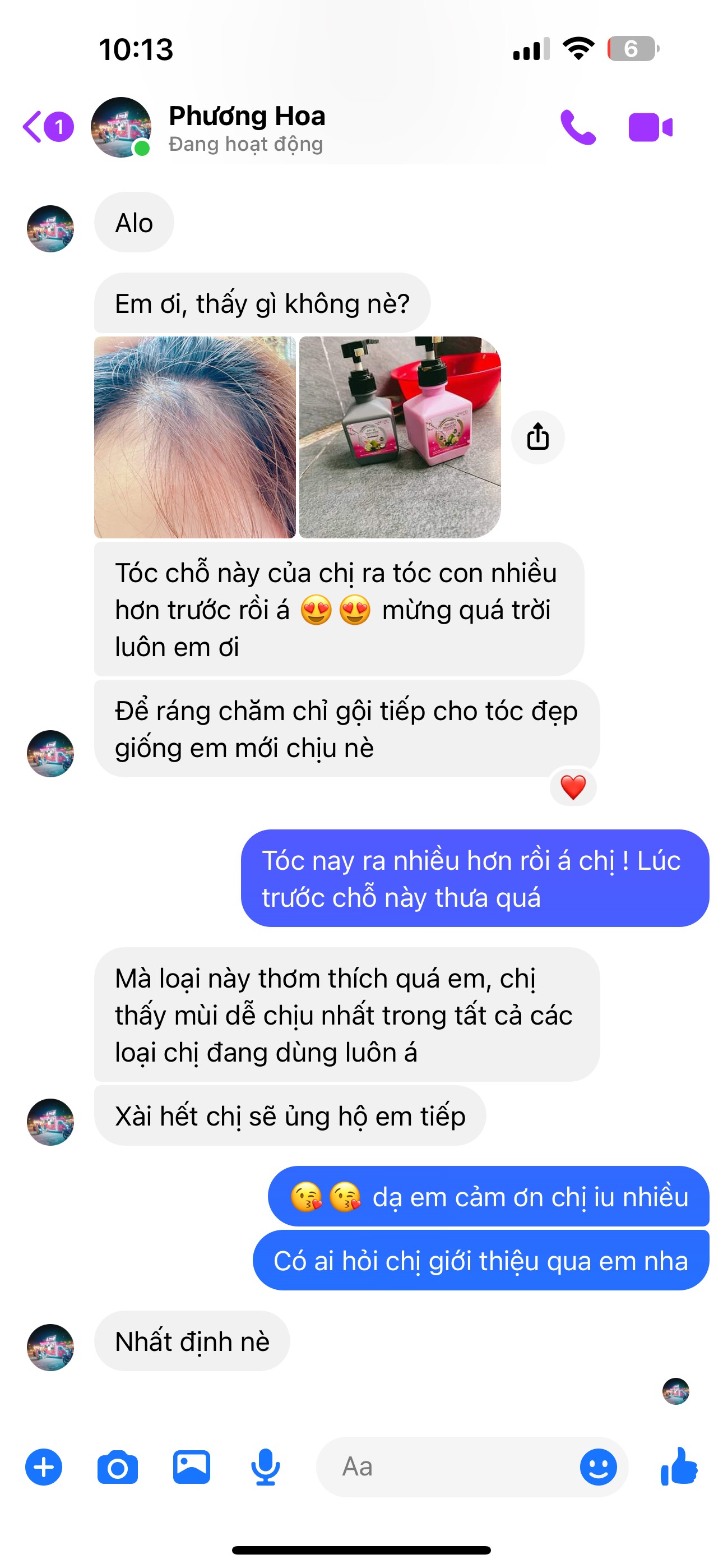Image resolution: width=723 pixels, height=1568 pixels.
Task: Start a video call with Phương Hoa
Action: [x=650, y=127]
